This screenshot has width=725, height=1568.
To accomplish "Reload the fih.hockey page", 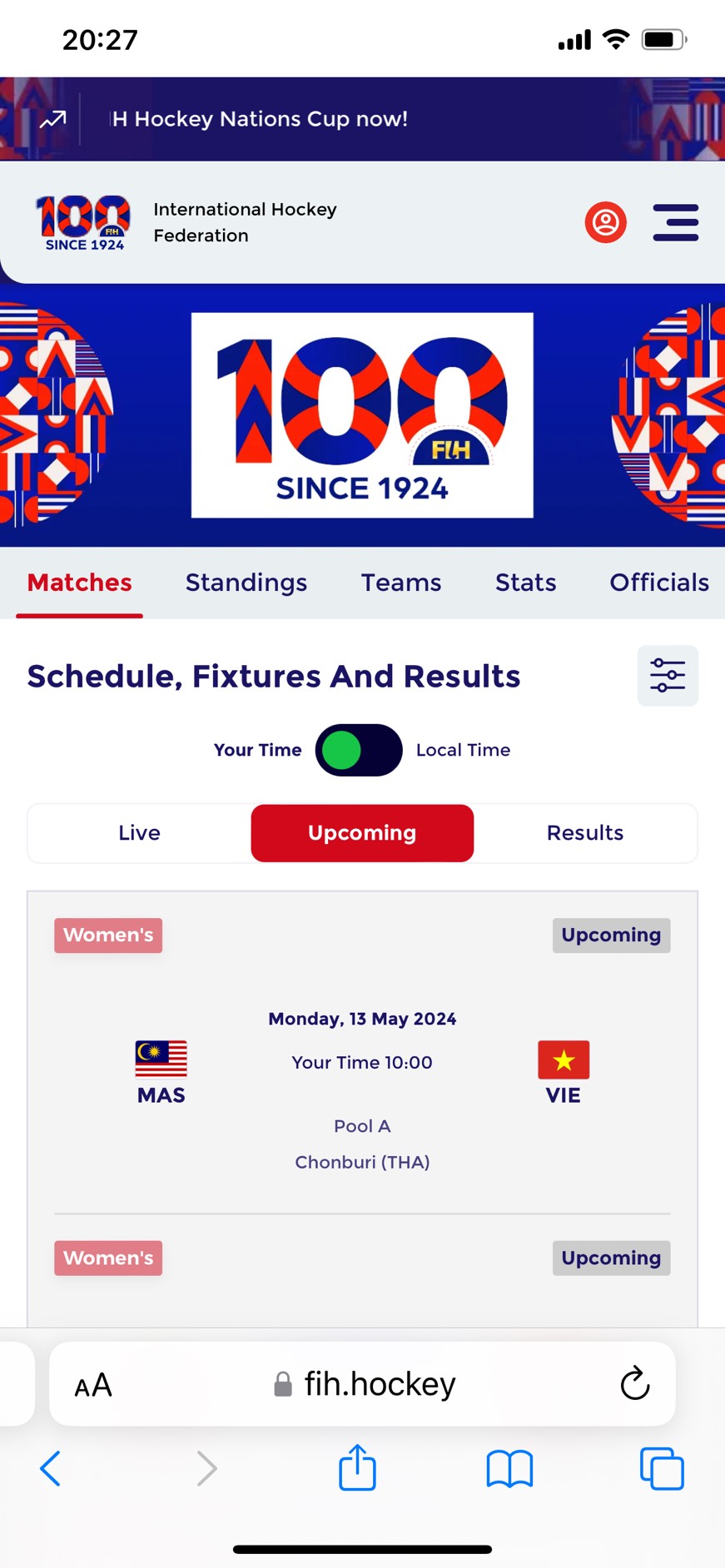I will click(634, 1384).
